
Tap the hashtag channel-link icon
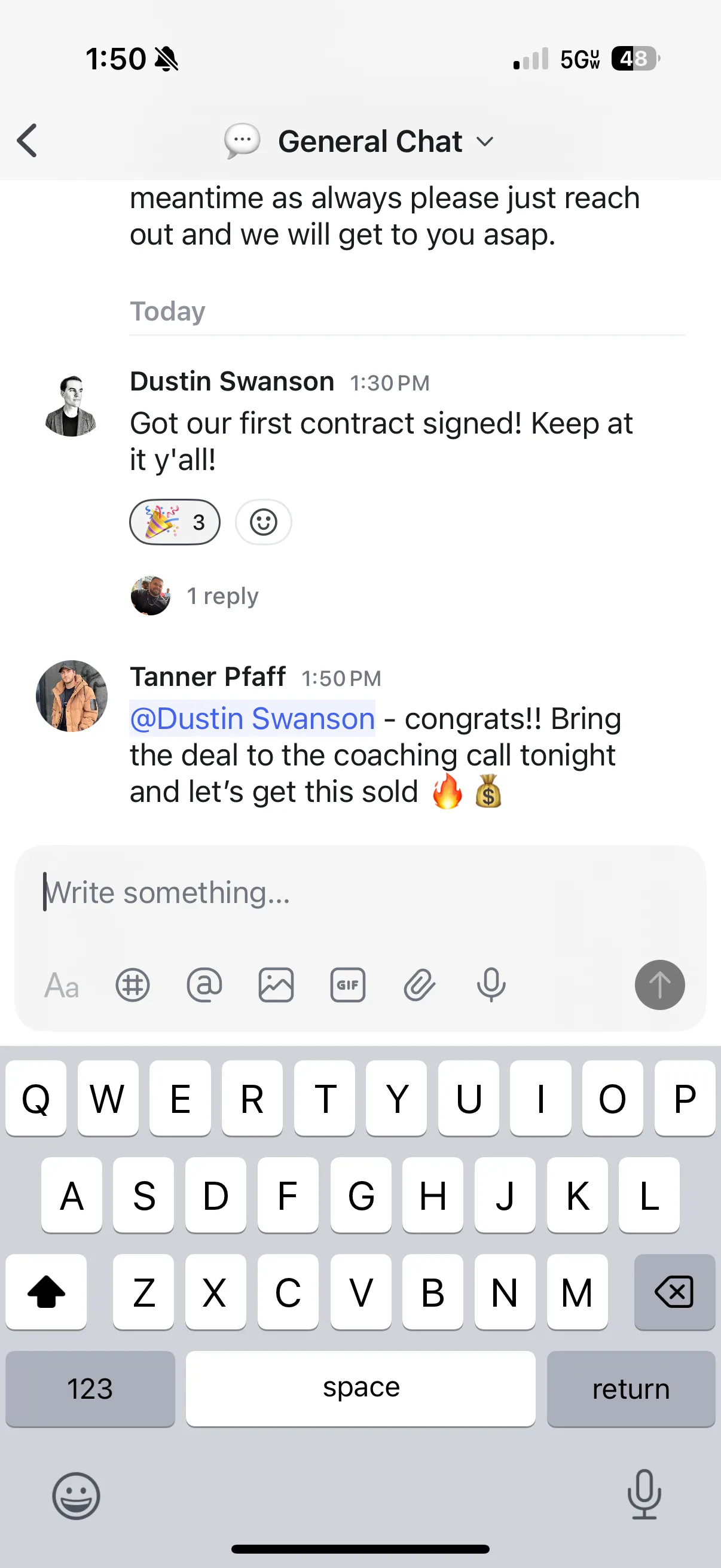click(133, 986)
